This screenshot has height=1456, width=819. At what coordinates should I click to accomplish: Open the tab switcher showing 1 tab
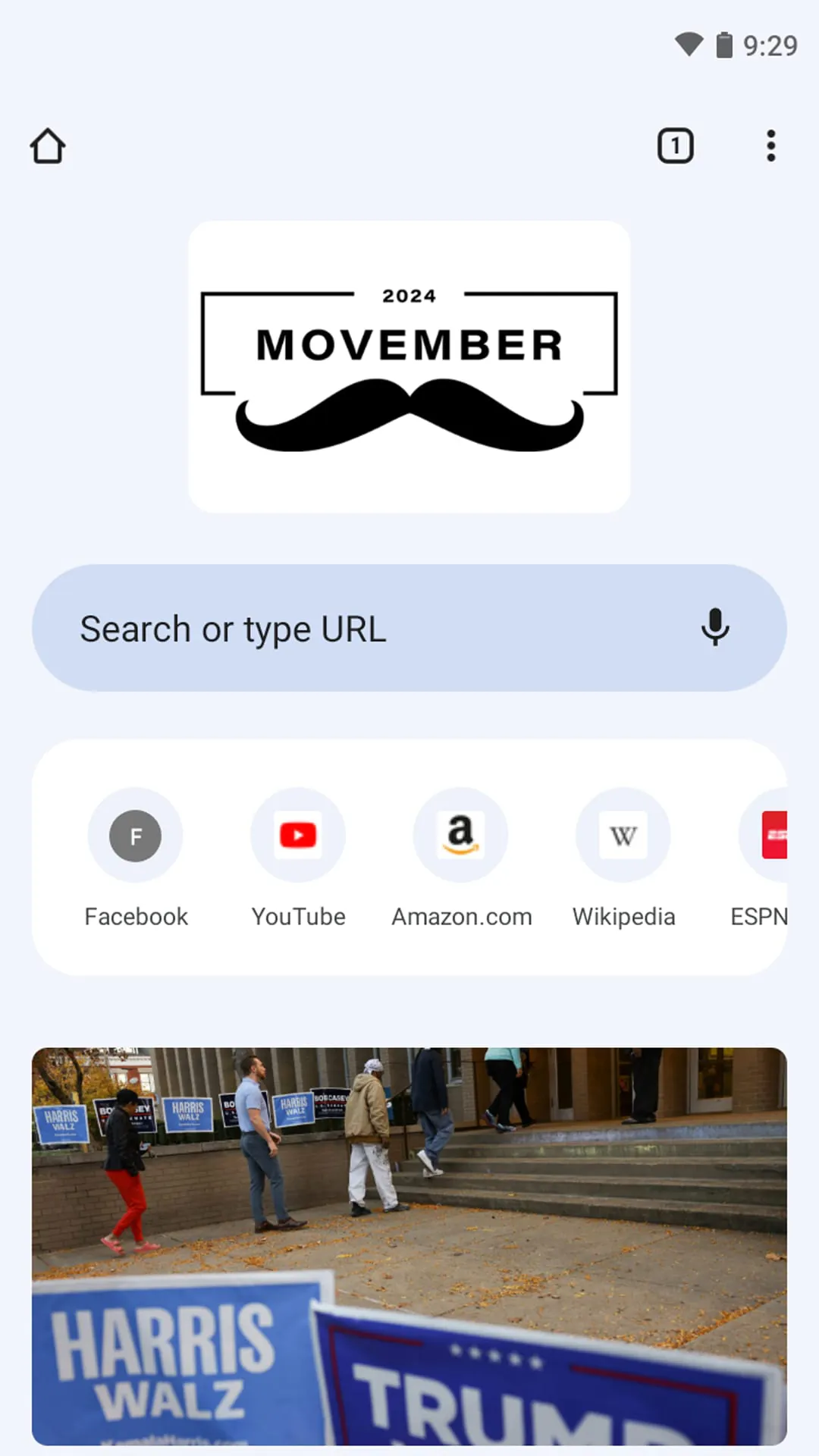point(675,146)
